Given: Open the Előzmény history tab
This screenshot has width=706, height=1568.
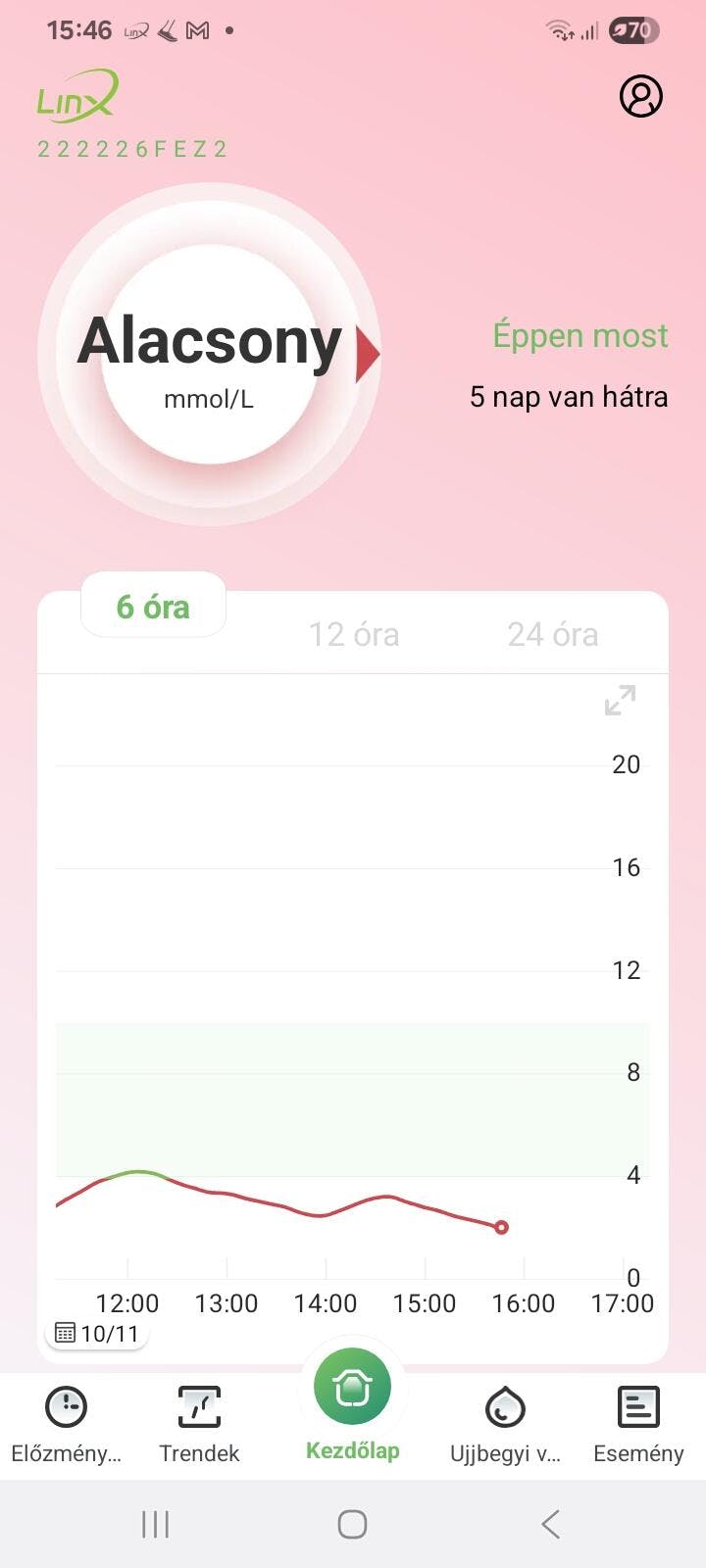Looking at the screenshot, I should (x=67, y=1423).
